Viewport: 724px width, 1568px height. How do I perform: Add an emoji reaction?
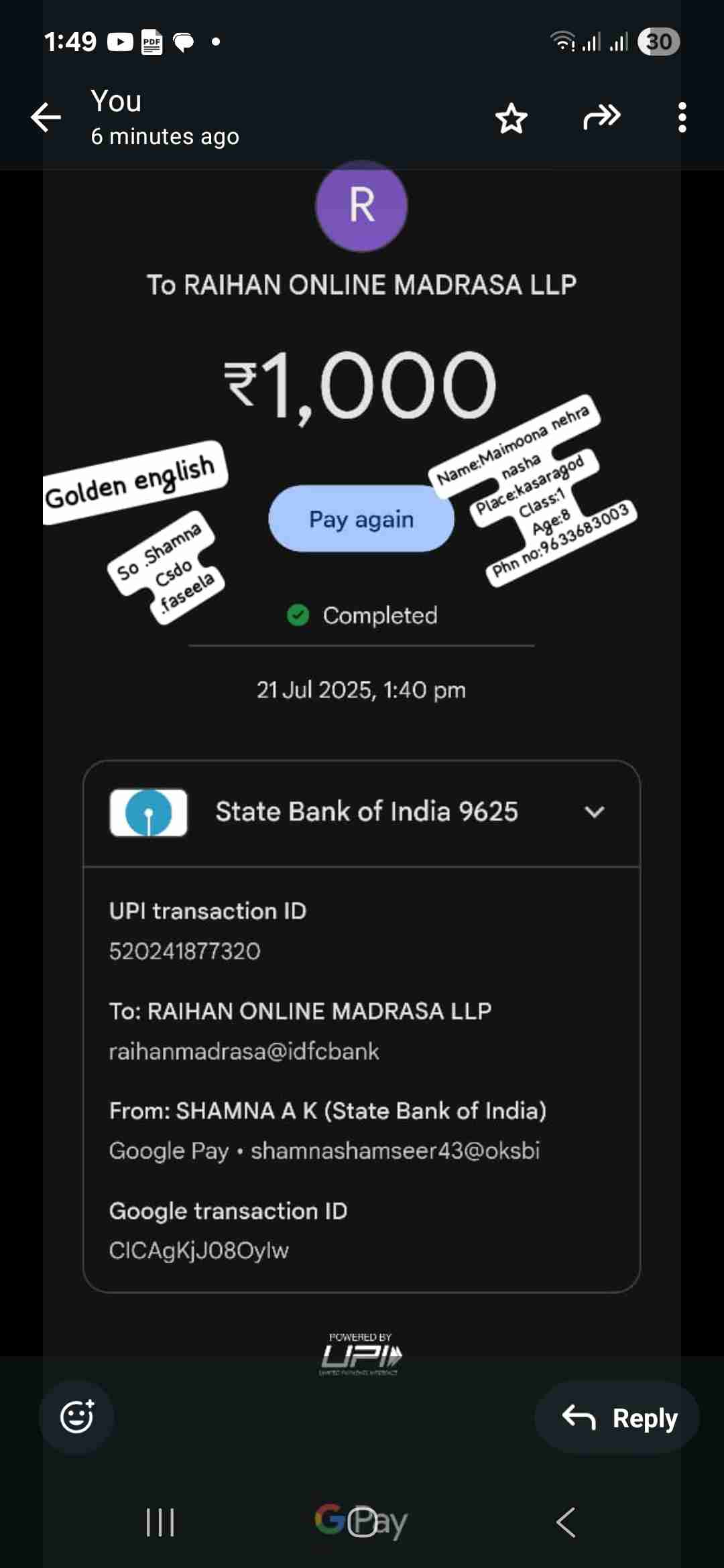pyautogui.click(x=76, y=1417)
